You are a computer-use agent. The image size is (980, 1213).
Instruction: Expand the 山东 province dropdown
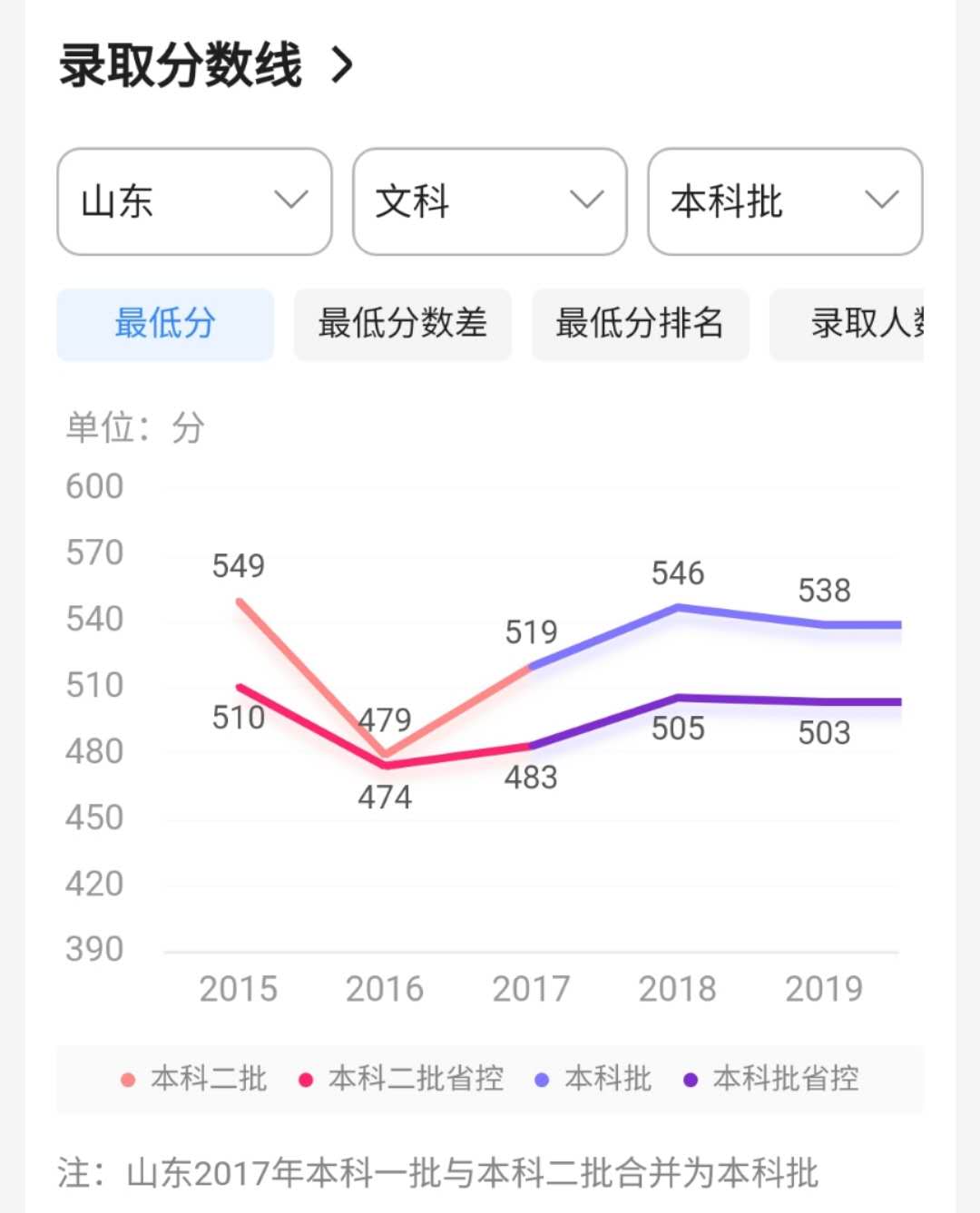194,201
